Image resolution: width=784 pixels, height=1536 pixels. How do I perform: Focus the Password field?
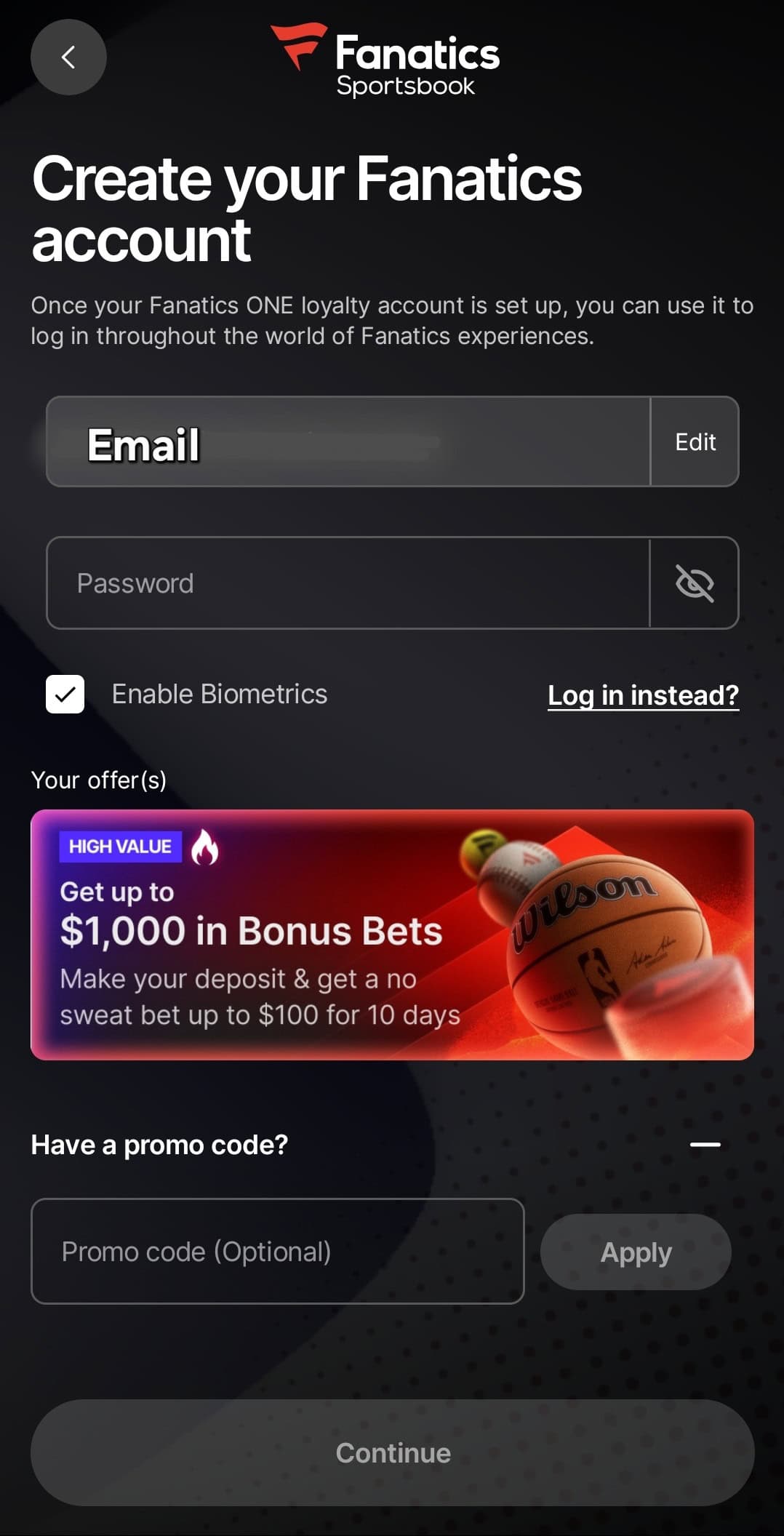coord(348,583)
